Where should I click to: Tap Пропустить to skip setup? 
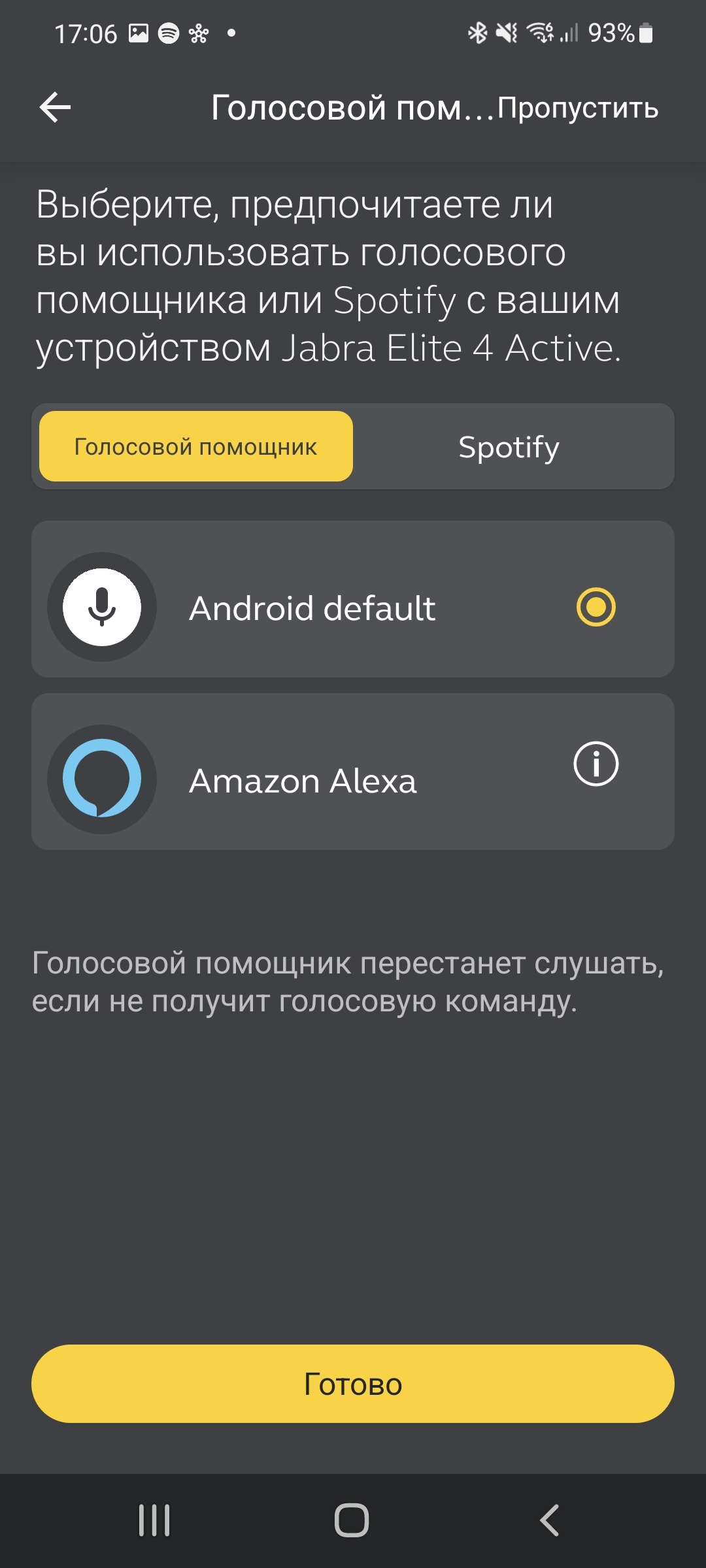pos(578,108)
